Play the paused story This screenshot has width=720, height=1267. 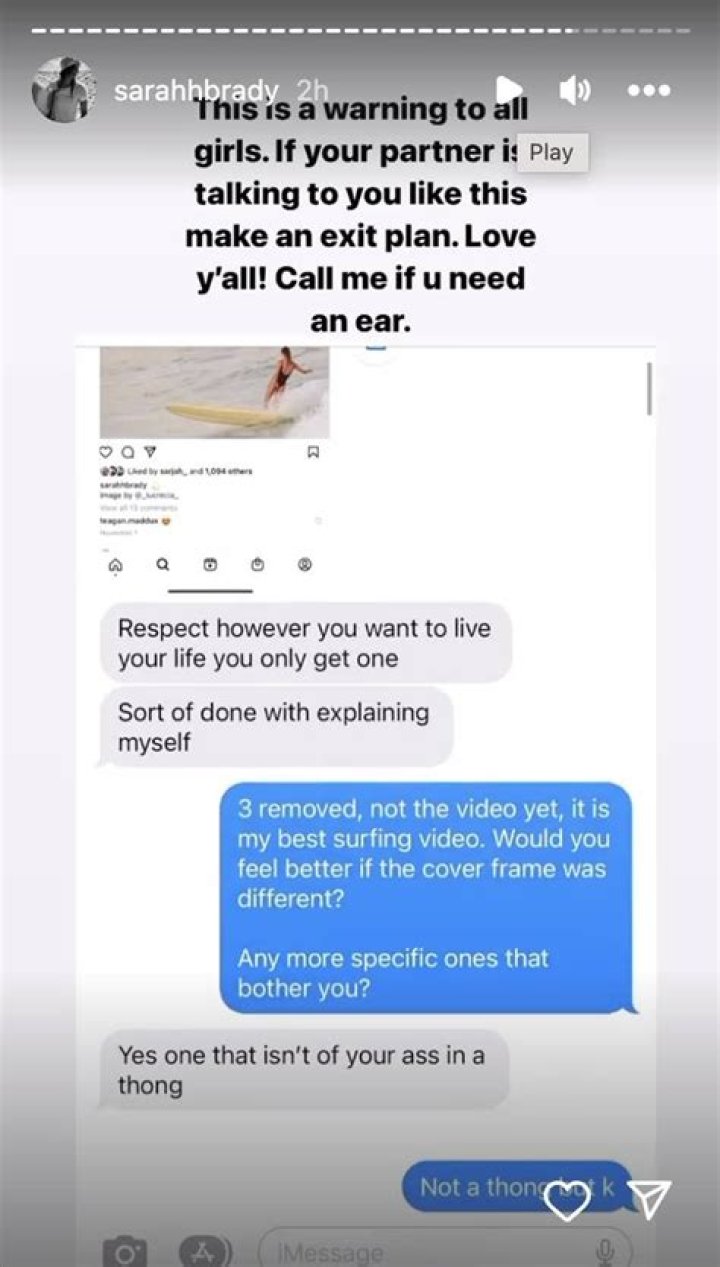(508, 90)
